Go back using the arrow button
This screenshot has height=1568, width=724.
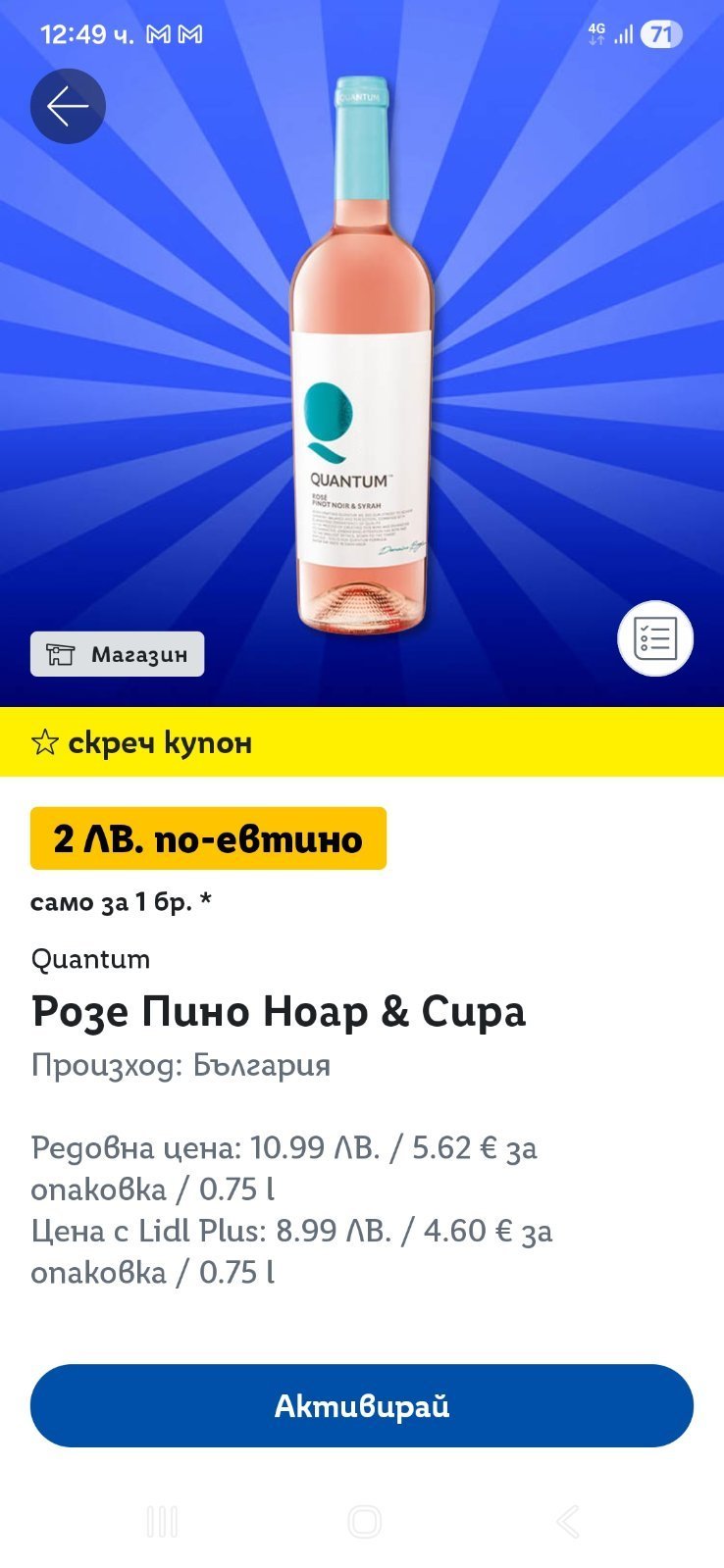[68, 106]
